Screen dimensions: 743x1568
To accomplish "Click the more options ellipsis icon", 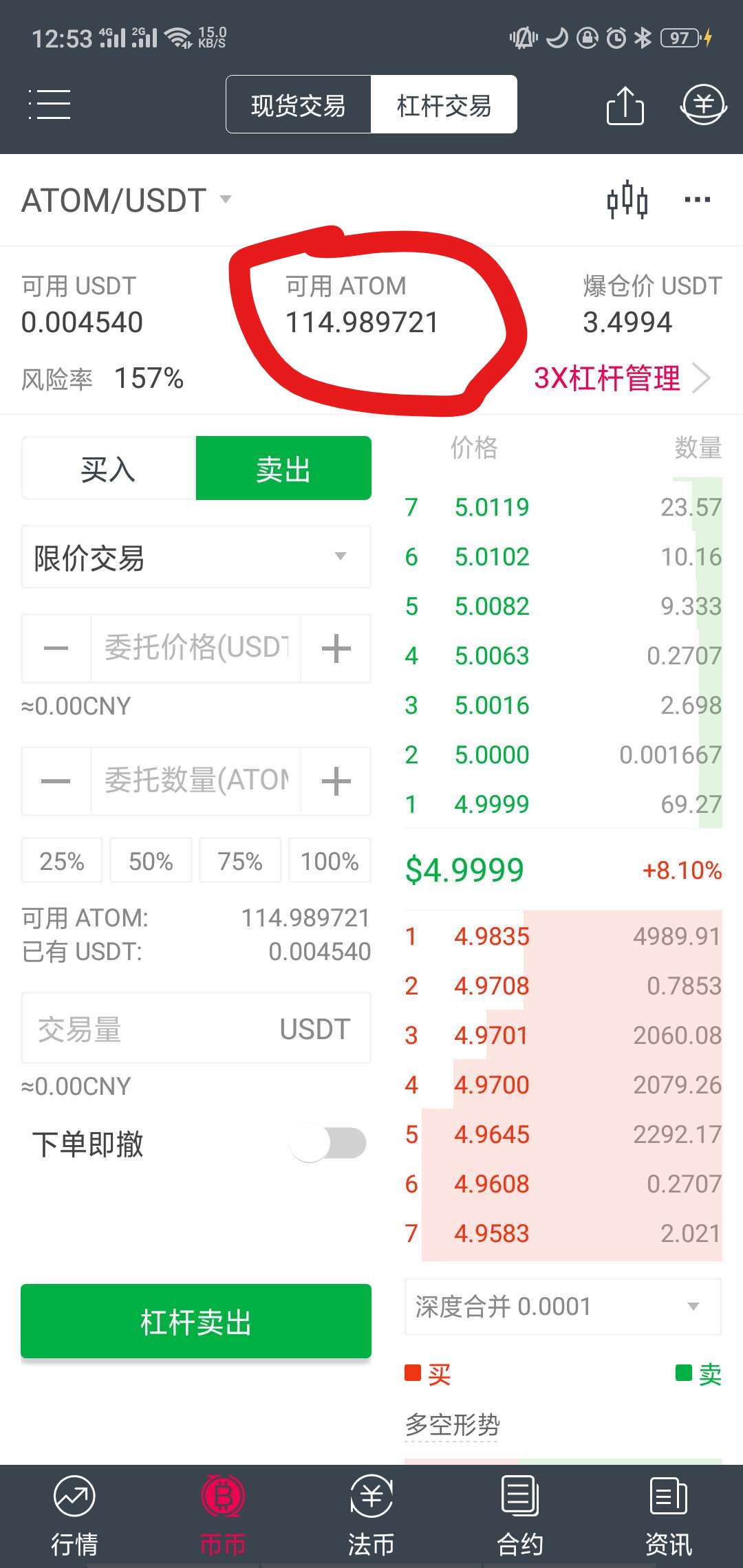I will (696, 199).
